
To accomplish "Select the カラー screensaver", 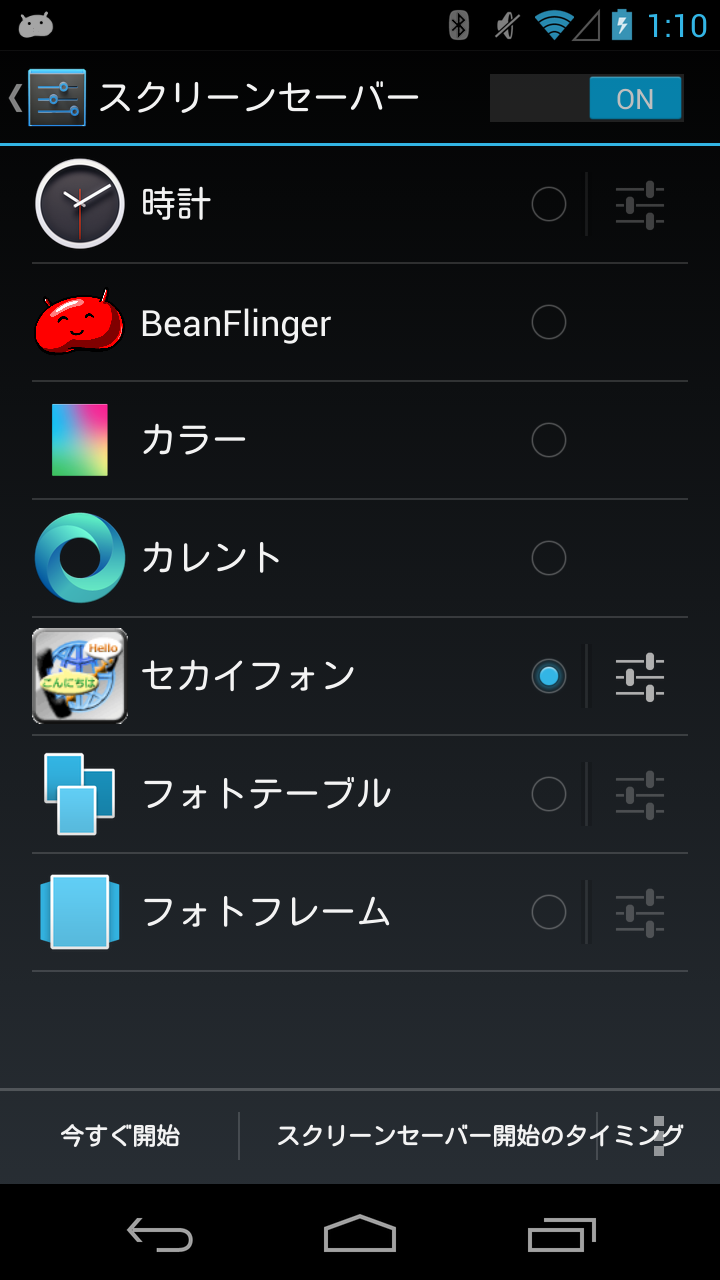I will coord(548,440).
